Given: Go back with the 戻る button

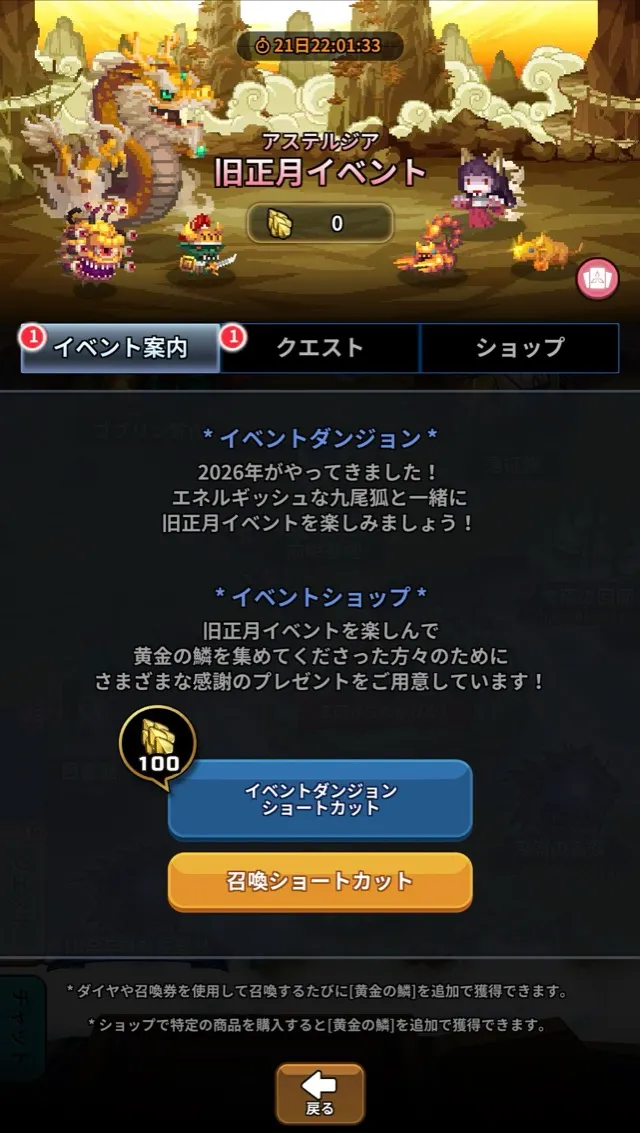Looking at the screenshot, I should (320, 1093).
